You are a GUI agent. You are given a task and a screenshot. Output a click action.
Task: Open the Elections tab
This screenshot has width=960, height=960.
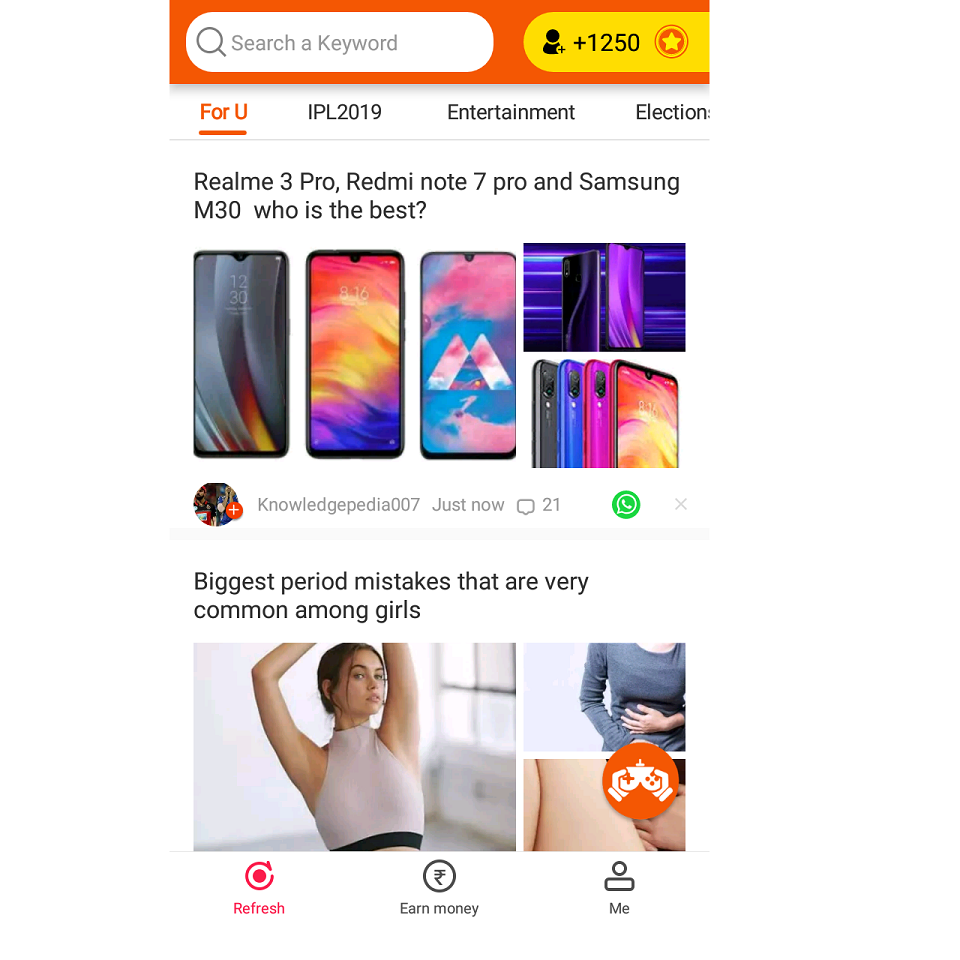(672, 112)
